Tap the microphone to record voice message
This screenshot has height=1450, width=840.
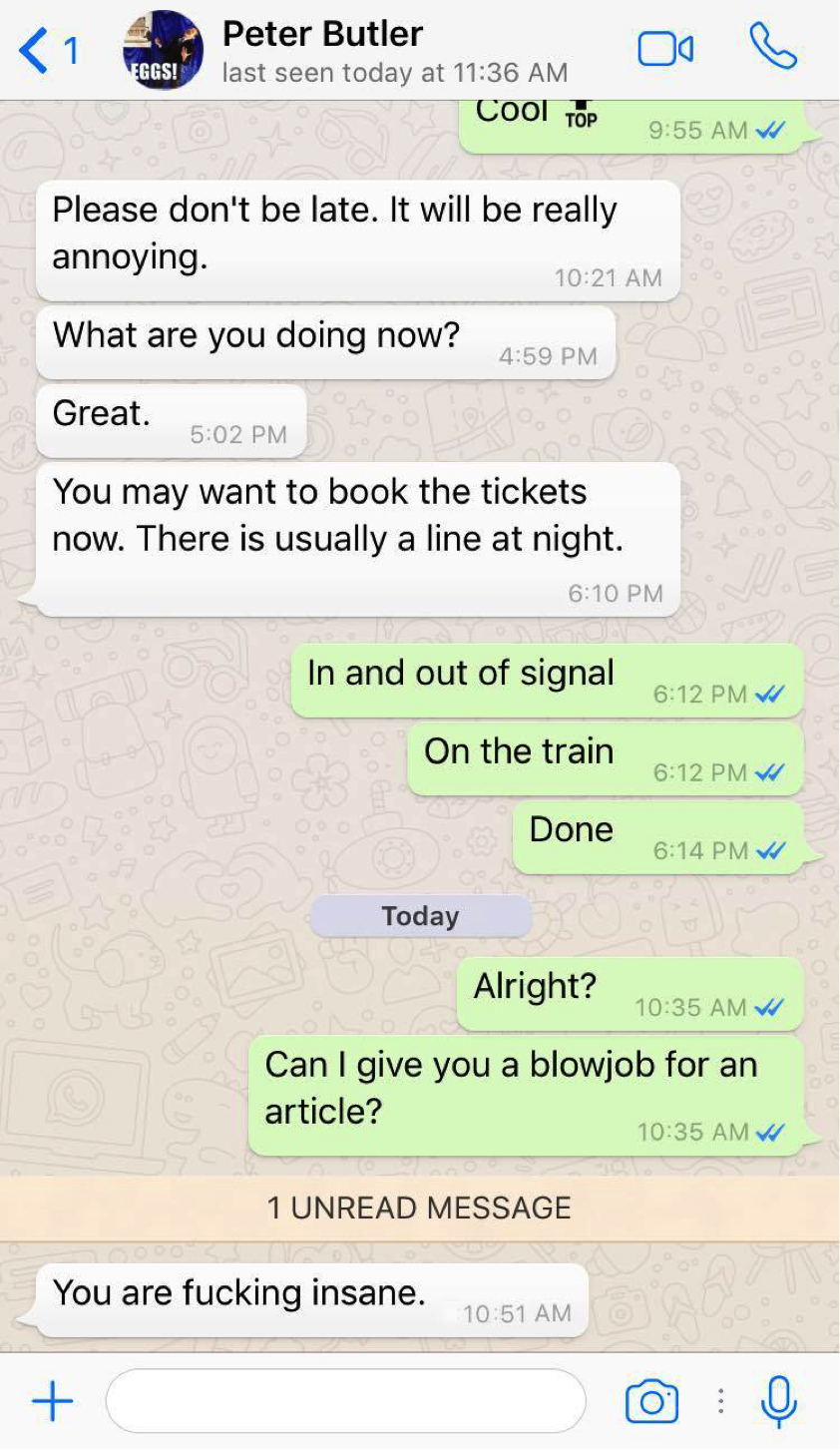pyautogui.click(x=778, y=1401)
